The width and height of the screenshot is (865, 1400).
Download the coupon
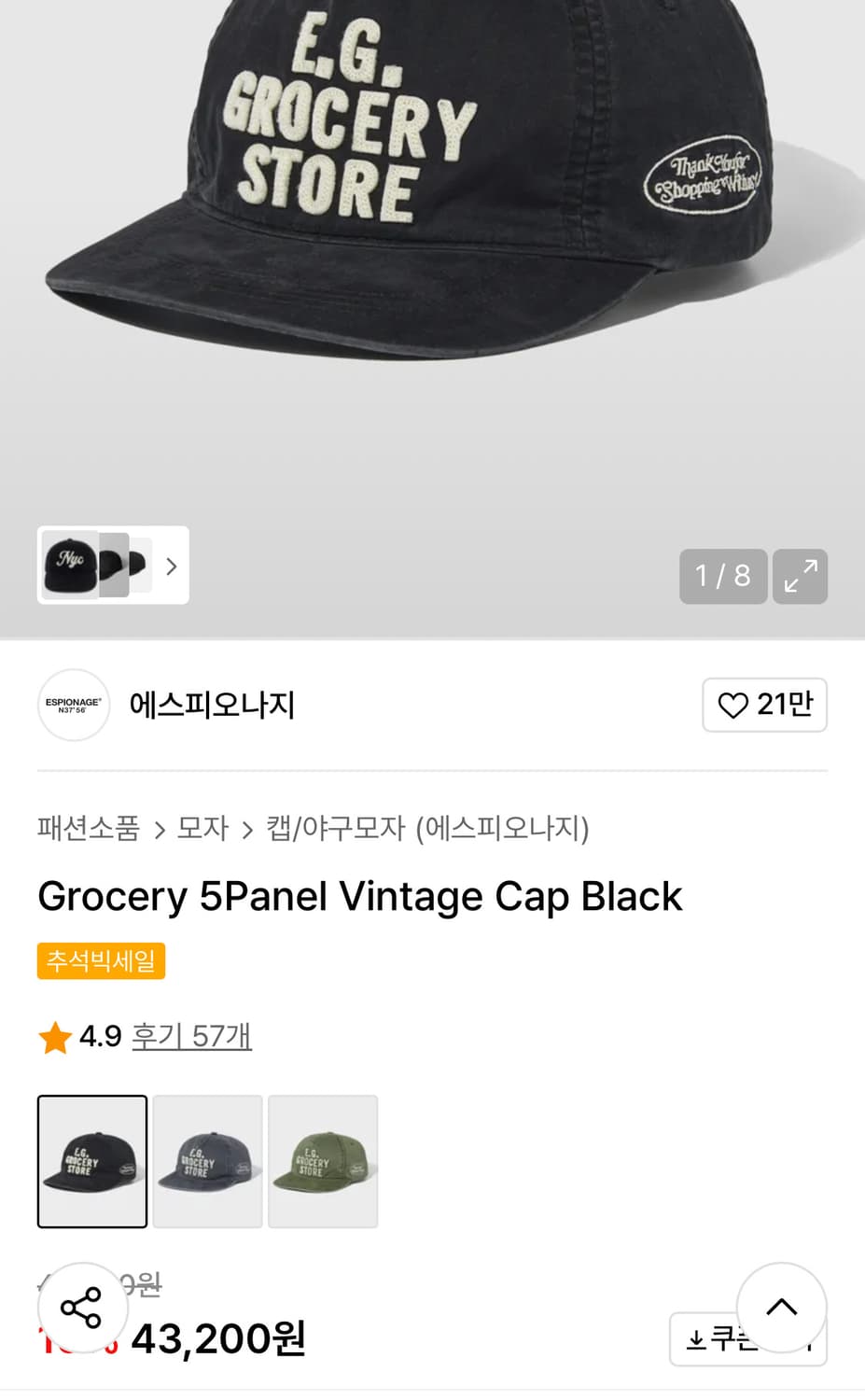pos(709,1340)
